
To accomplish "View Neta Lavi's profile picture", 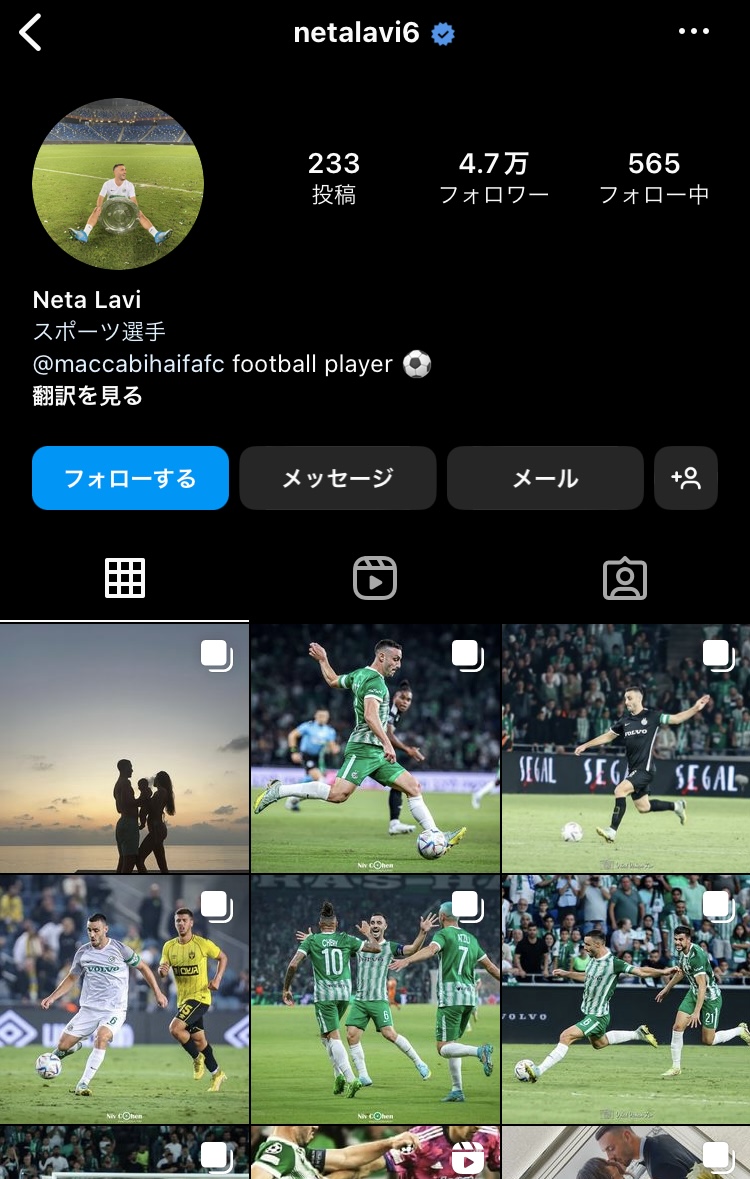I will coord(118,184).
